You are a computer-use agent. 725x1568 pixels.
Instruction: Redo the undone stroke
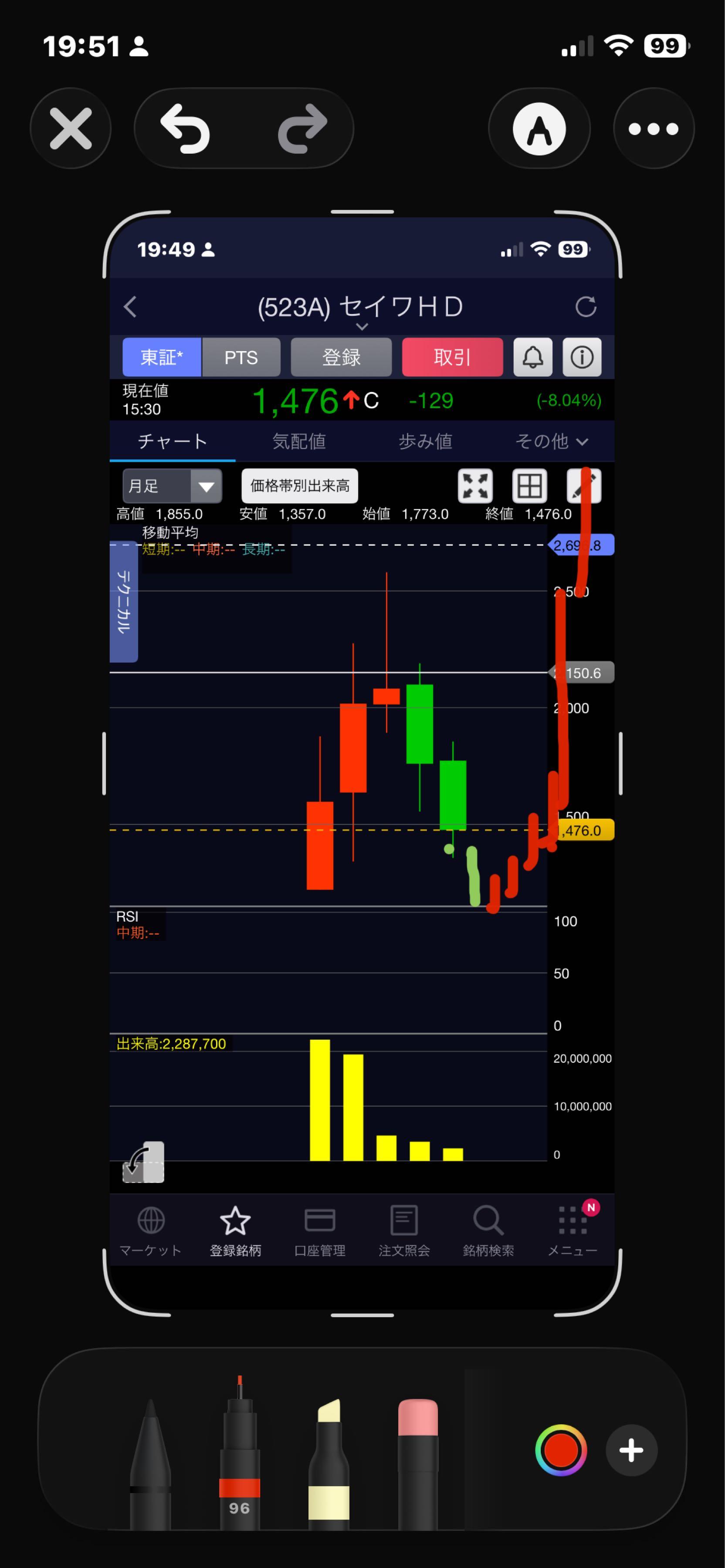tap(302, 128)
